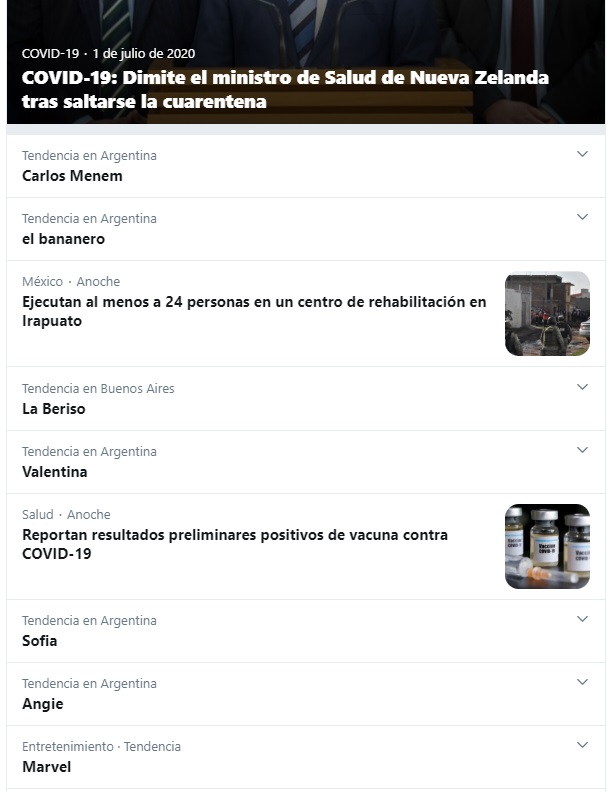Expand options chevron for Angie
Image resolution: width=611 pixels, height=792 pixels.
point(583,682)
